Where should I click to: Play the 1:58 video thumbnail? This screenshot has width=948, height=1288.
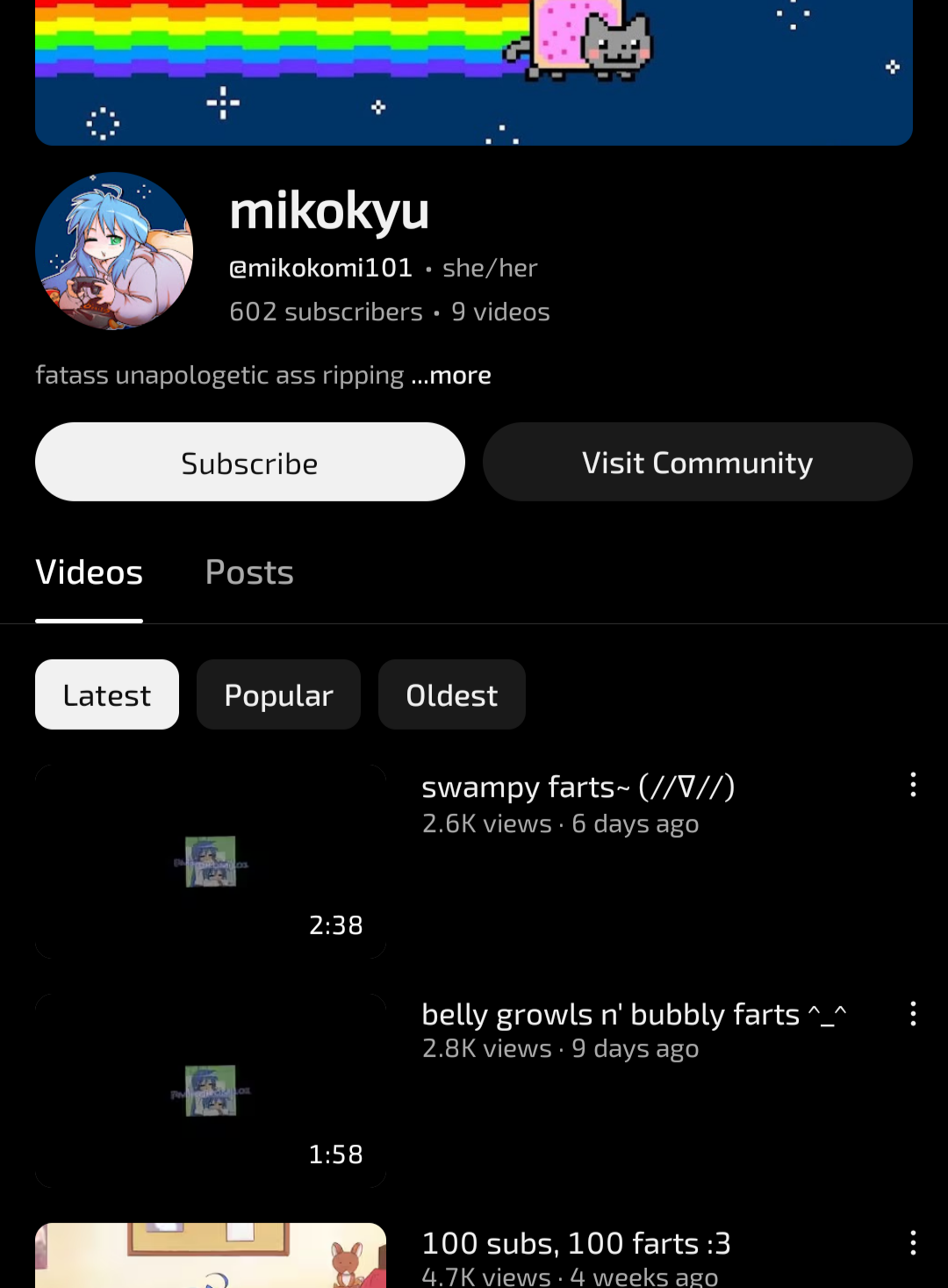tap(211, 1090)
